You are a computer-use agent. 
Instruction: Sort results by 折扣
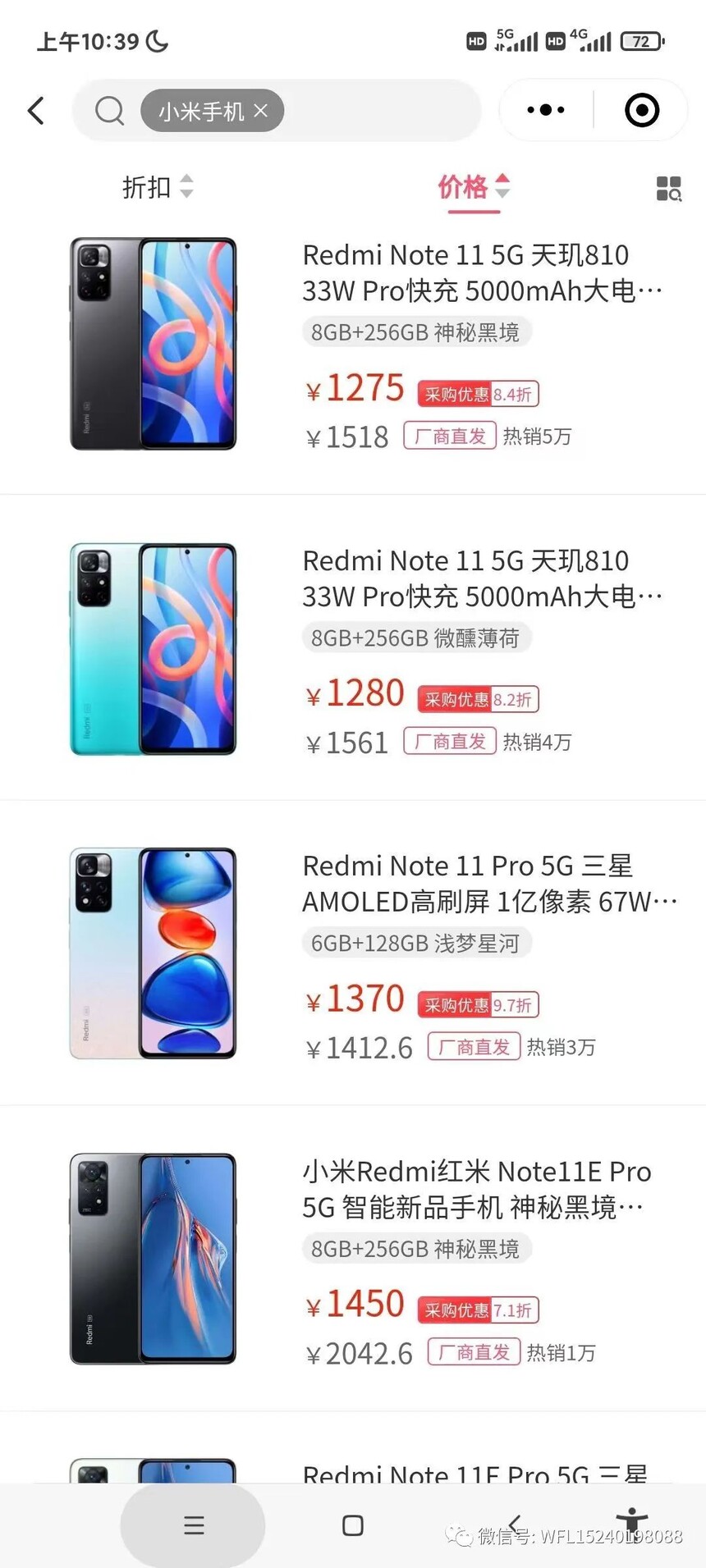(x=158, y=187)
